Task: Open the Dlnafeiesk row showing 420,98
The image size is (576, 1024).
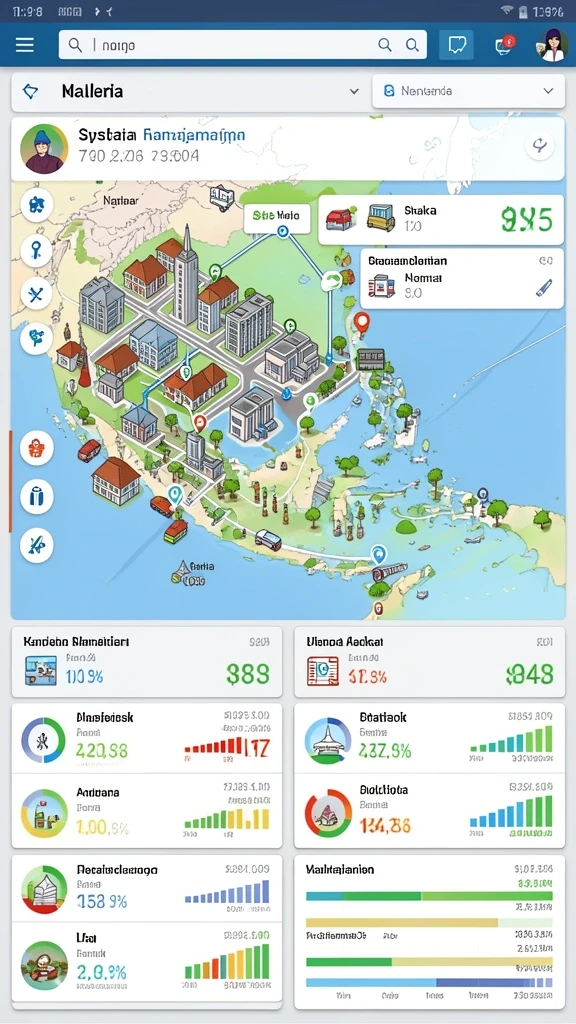Action: pyautogui.click(x=147, y=739)
